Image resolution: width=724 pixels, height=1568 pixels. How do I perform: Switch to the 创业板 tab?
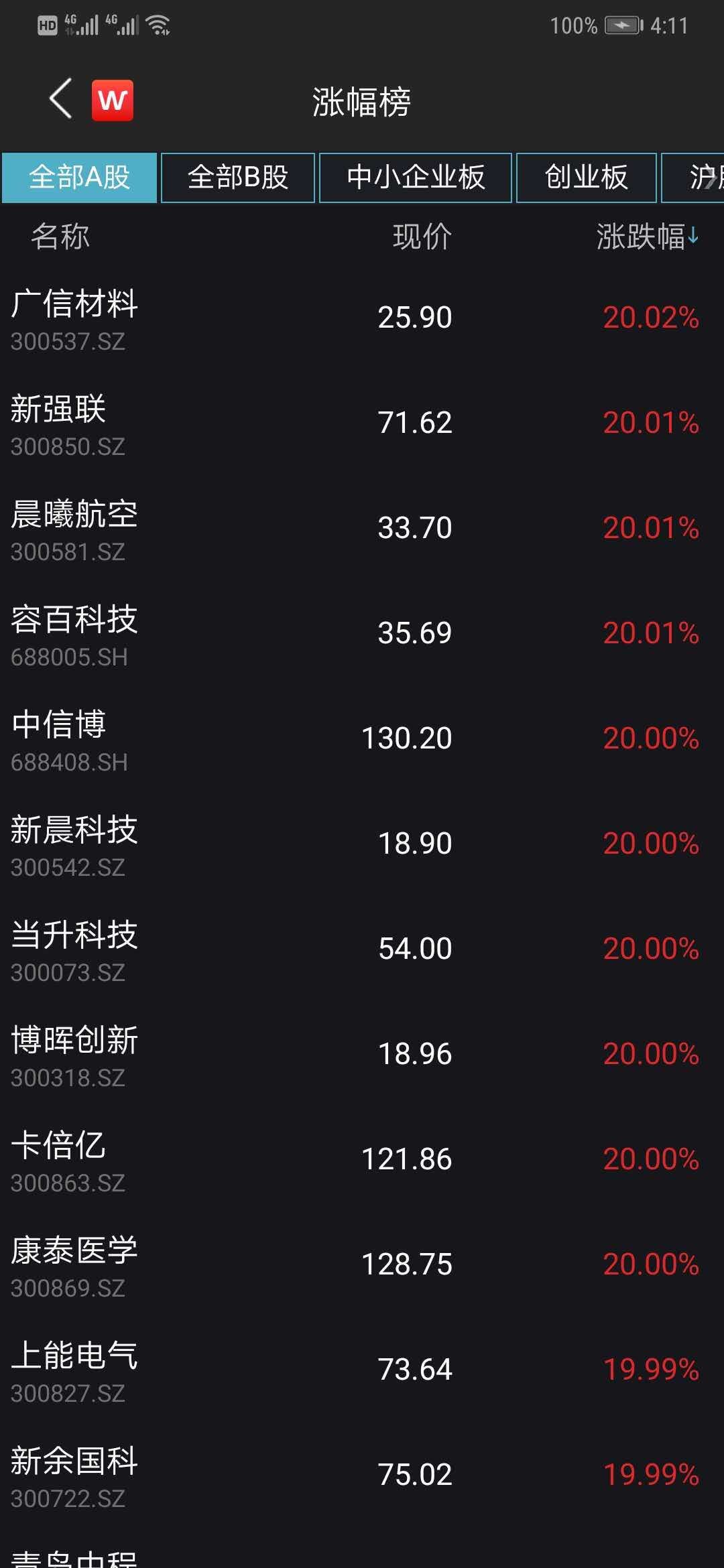[x=587, y=178]
